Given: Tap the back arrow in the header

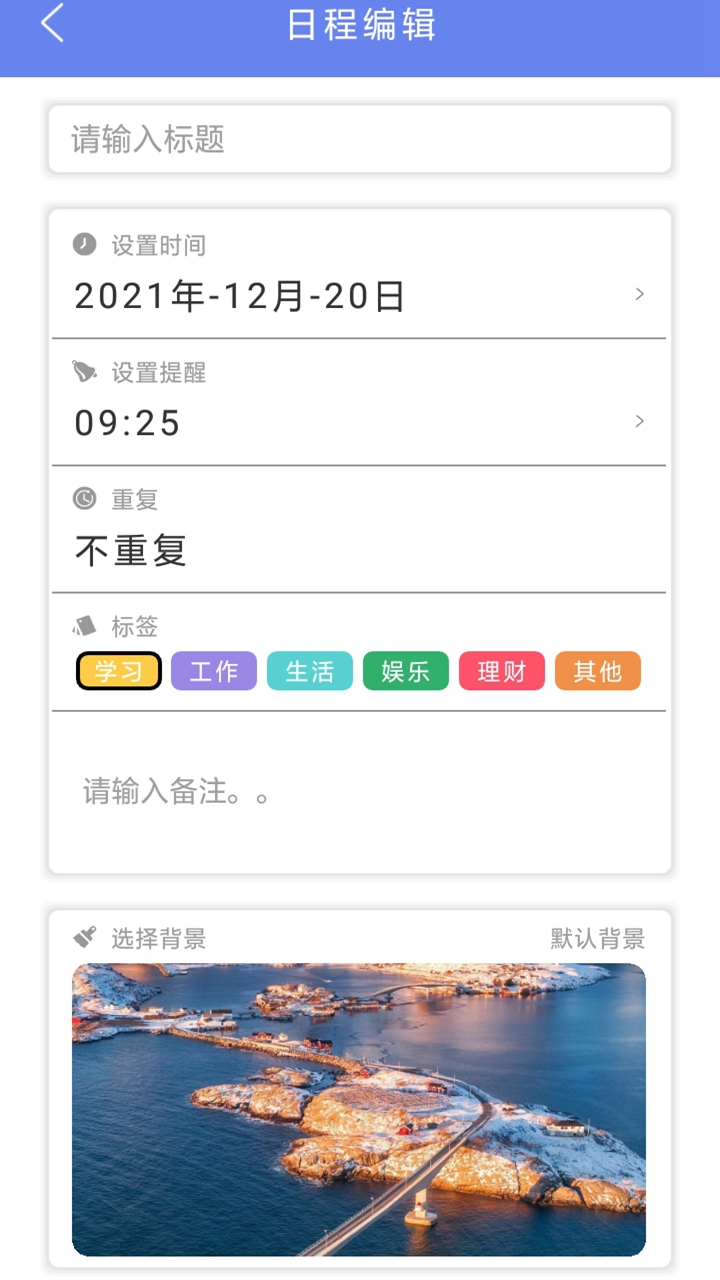Looking at the screenshot, I should click(x=50, y=25).
